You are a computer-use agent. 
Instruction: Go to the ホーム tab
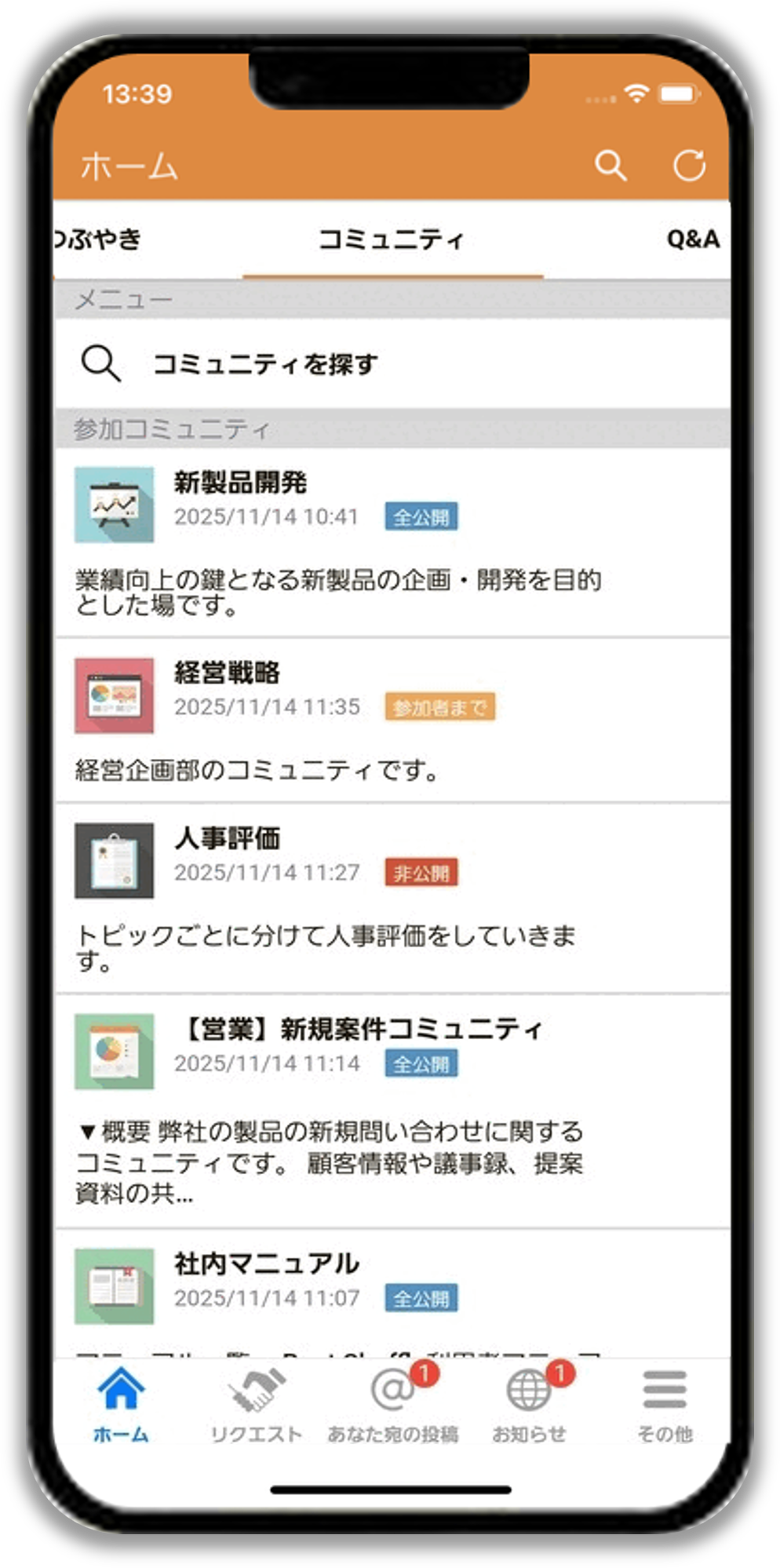coord(121,1403)
